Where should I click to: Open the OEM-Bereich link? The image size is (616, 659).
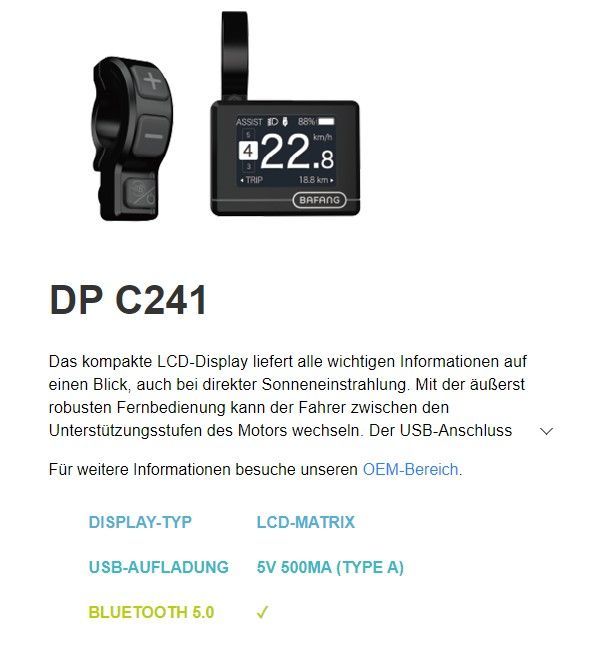point(410,469)
